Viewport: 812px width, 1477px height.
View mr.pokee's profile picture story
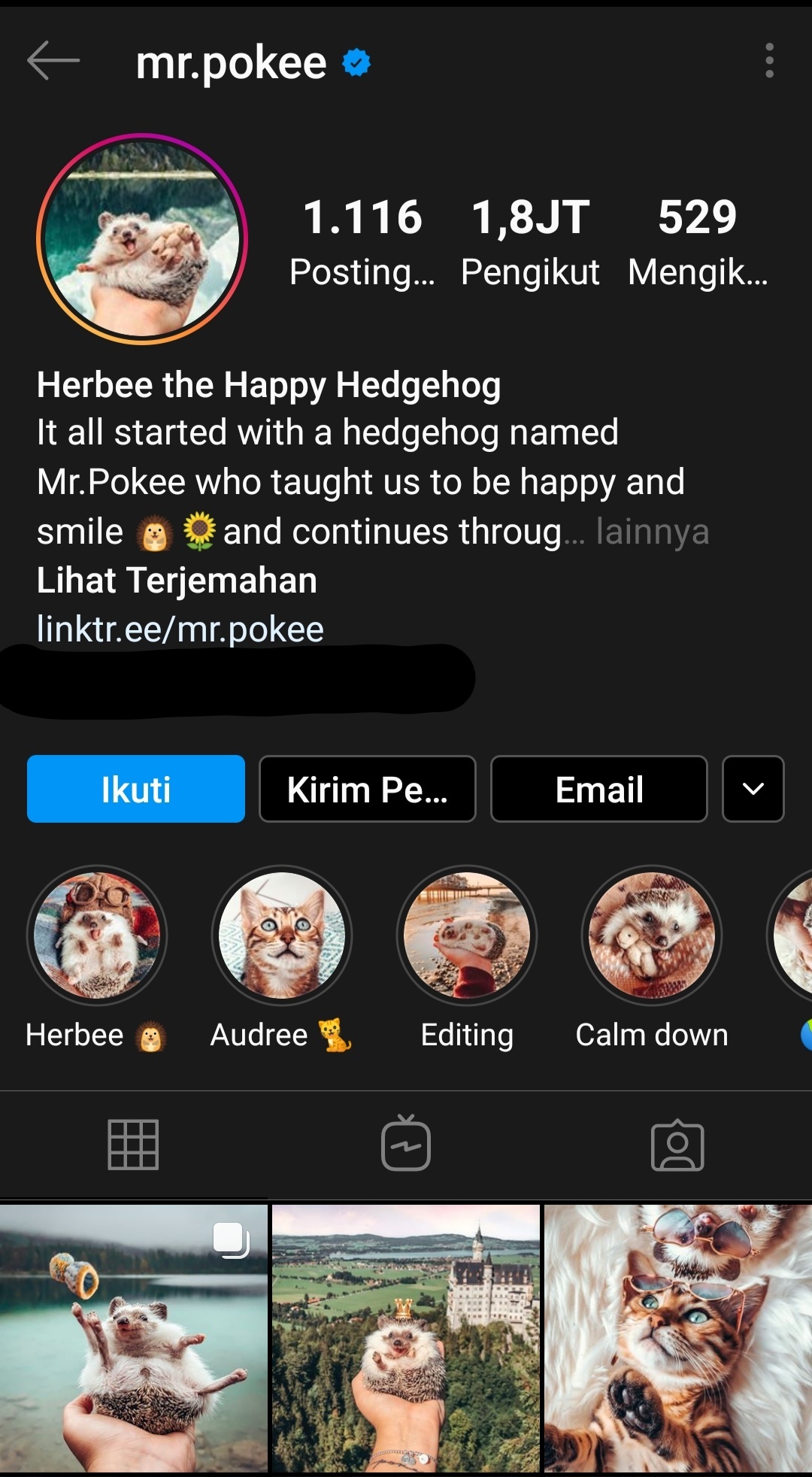coord(142,239)
